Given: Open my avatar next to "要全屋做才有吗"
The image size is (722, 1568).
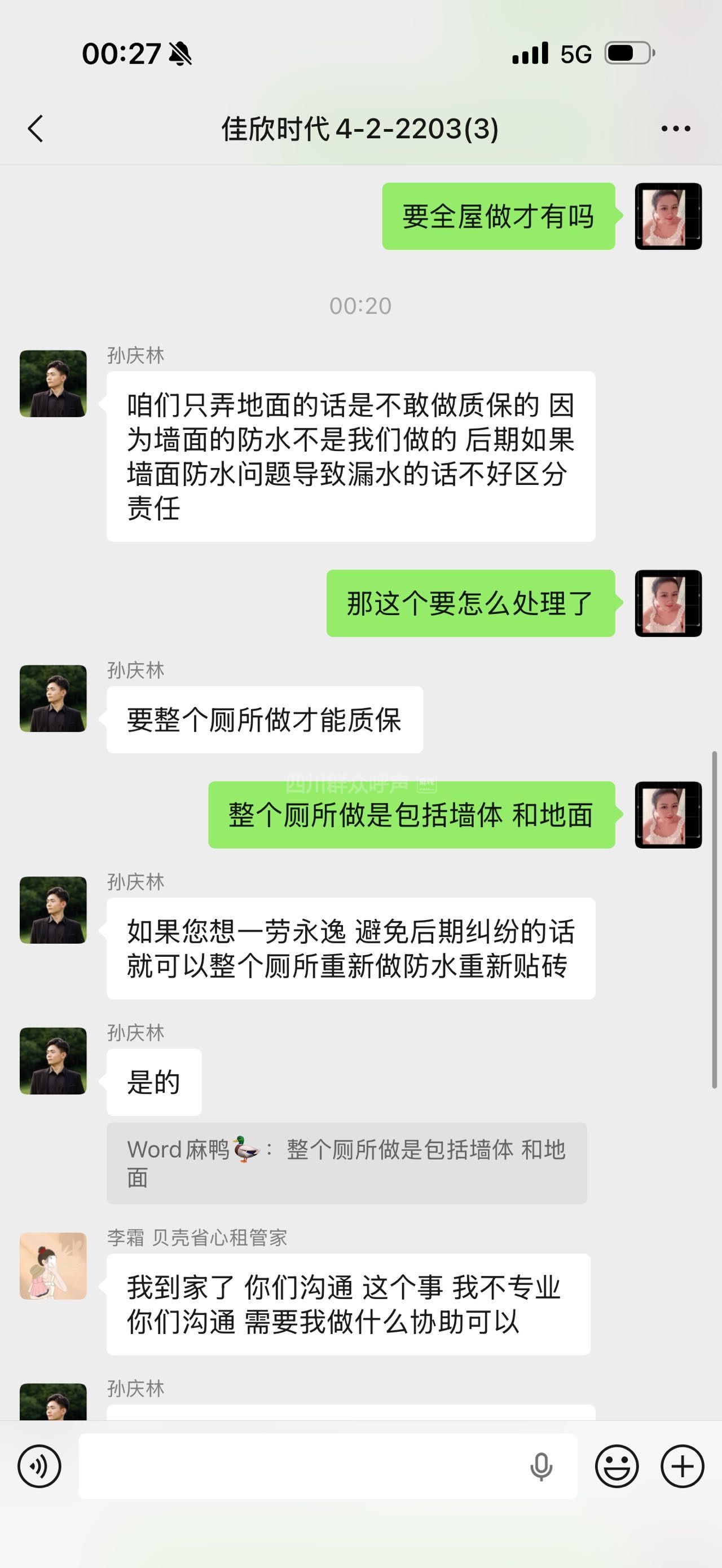Looking at the screenshot, I should pyautogui.click(x=668, y=216).
